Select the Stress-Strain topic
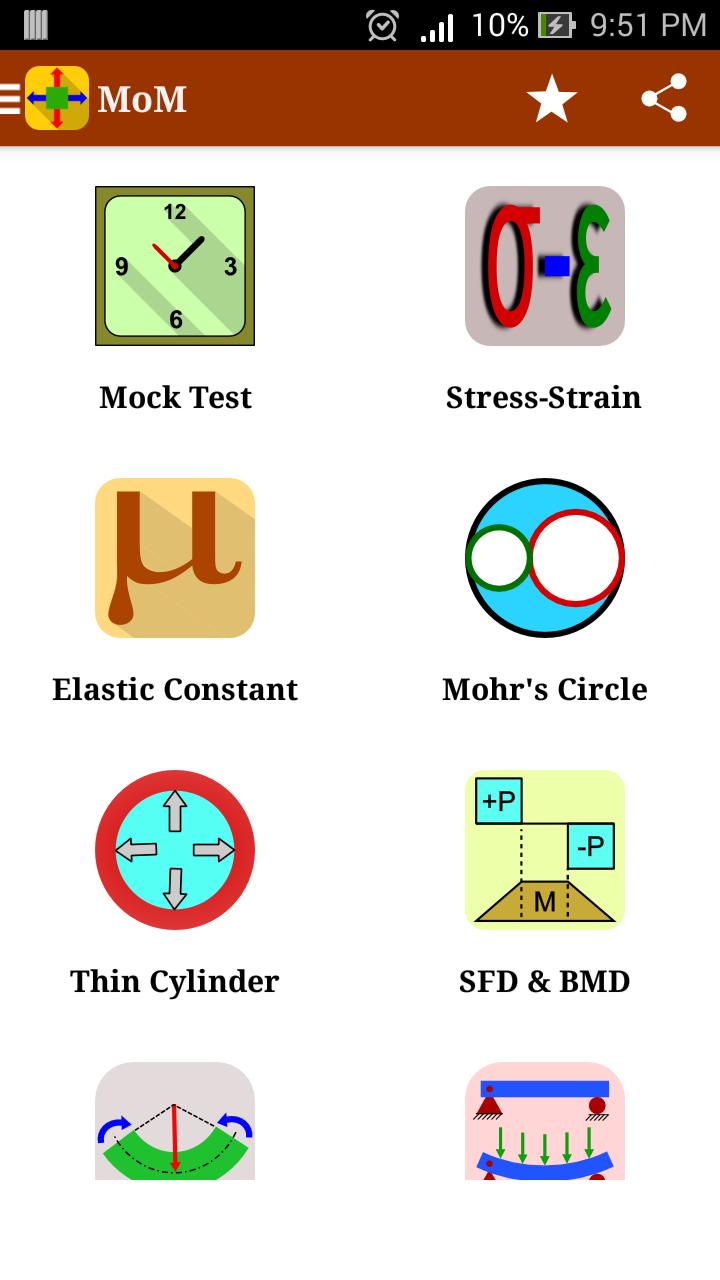The width and height of the screenshot is (720, 1280). (545, 265)
